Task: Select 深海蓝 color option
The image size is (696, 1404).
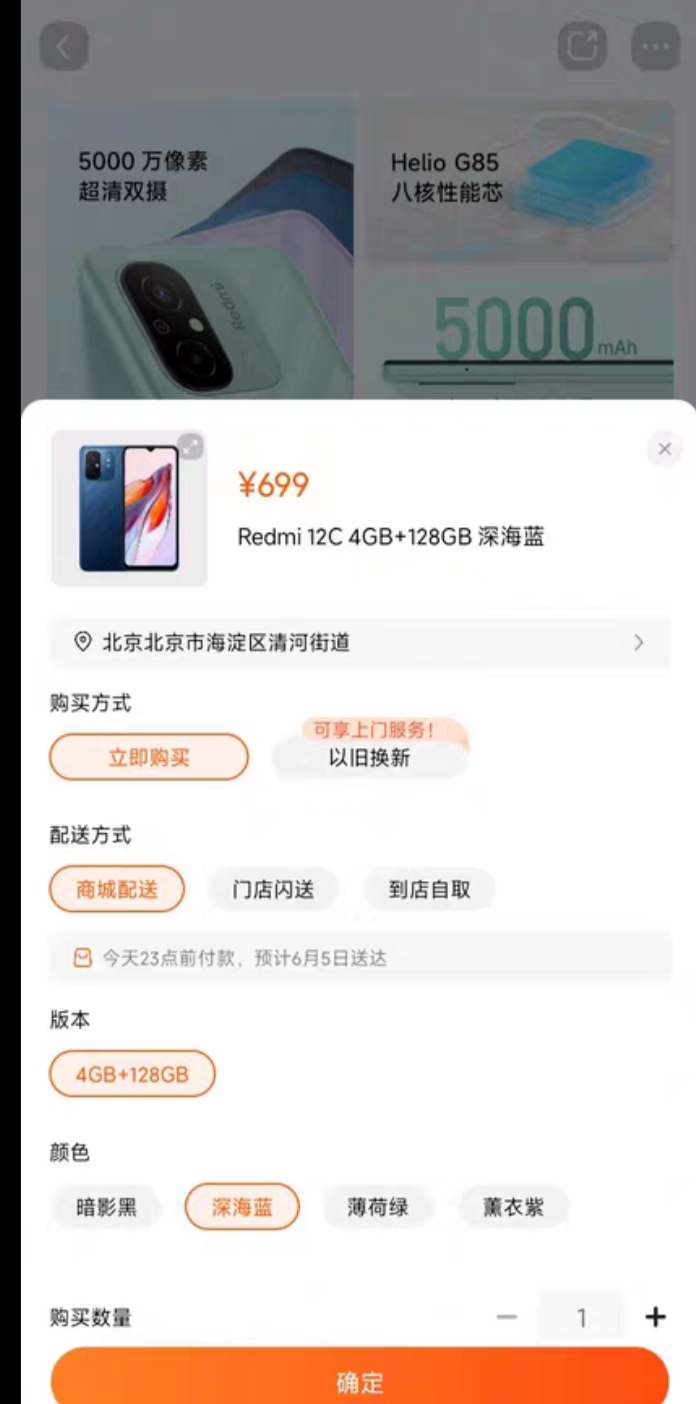Action: (242, 1207)
